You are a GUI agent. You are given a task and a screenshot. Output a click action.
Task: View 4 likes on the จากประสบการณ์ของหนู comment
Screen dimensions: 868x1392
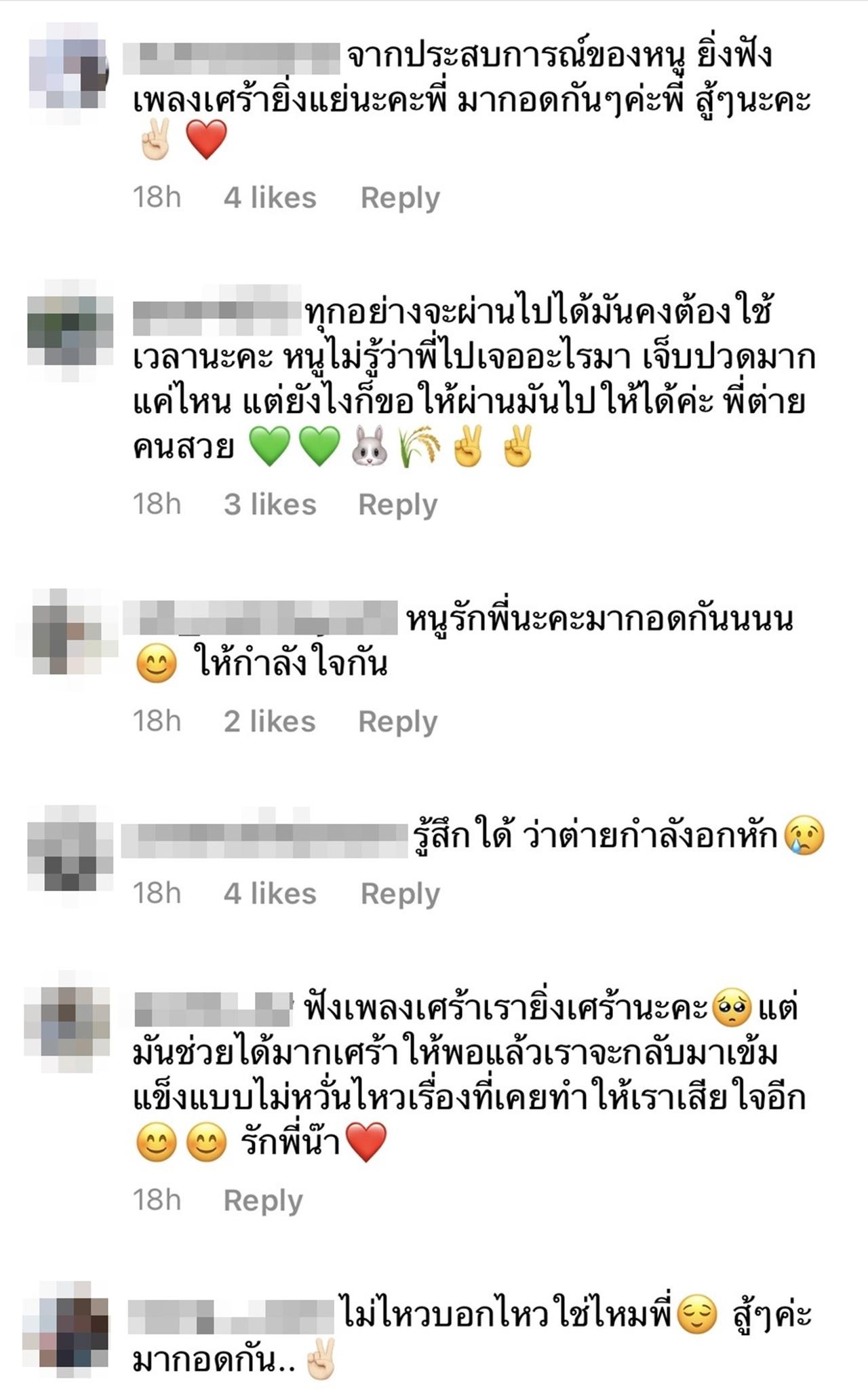click(x=270, y=198)
